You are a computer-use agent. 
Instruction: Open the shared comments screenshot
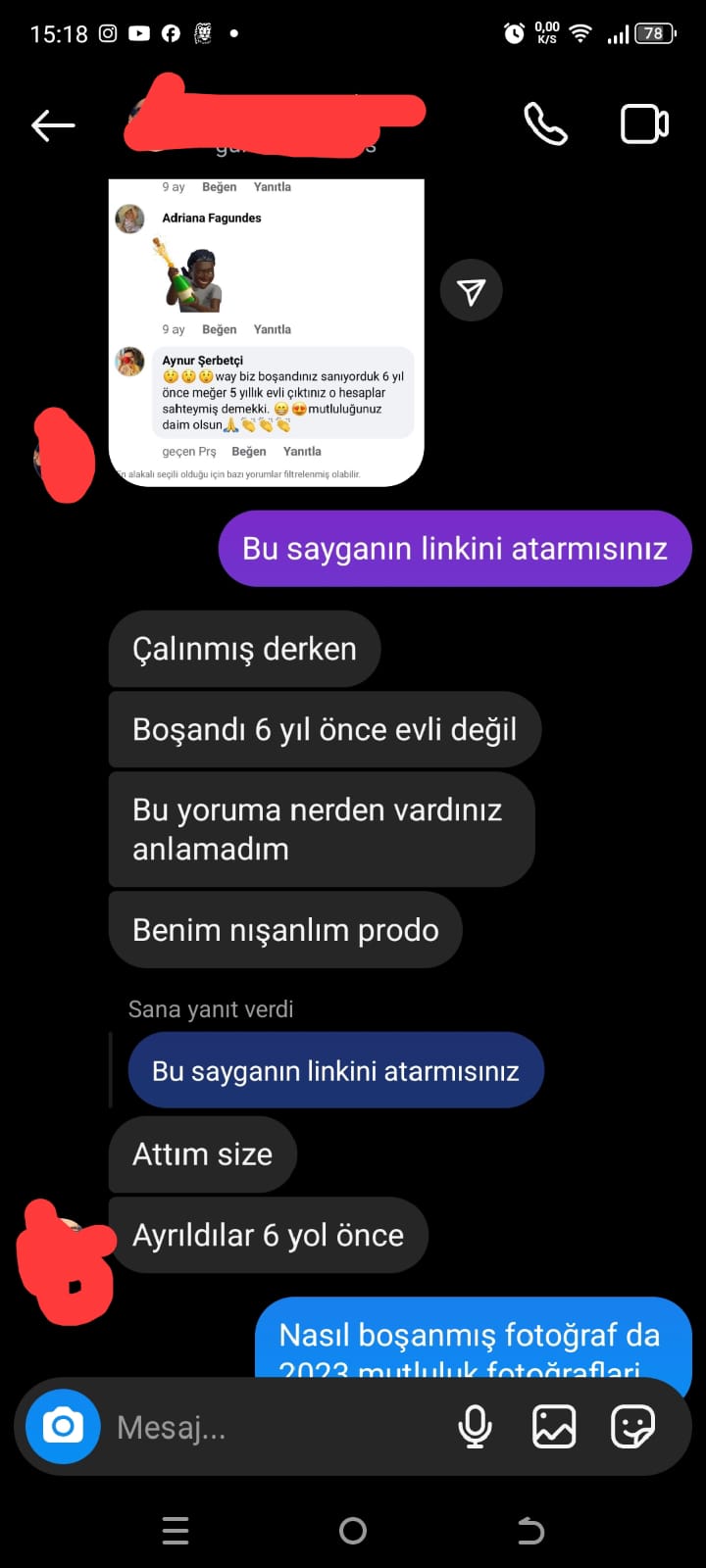click(x=266, y=331)
